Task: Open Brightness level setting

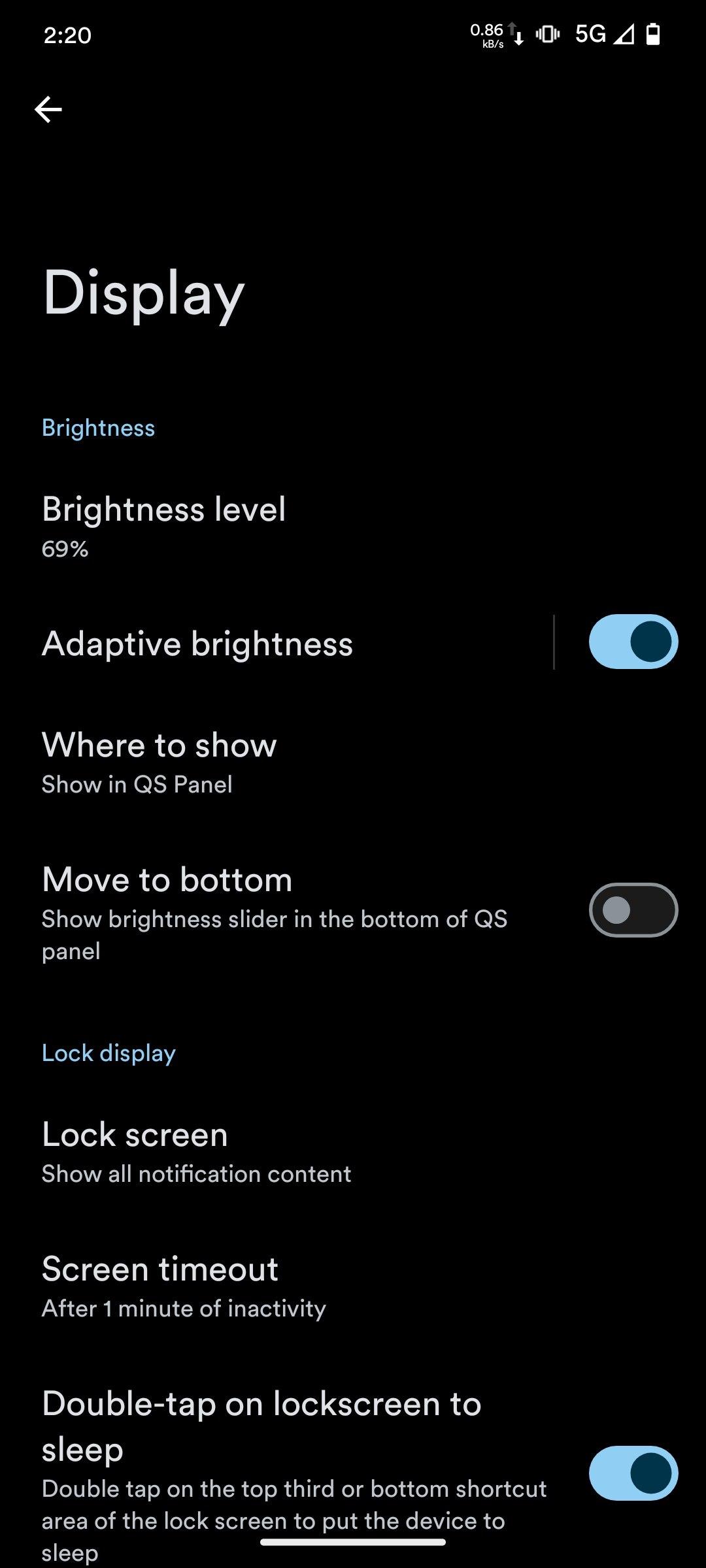Action: 163,526
